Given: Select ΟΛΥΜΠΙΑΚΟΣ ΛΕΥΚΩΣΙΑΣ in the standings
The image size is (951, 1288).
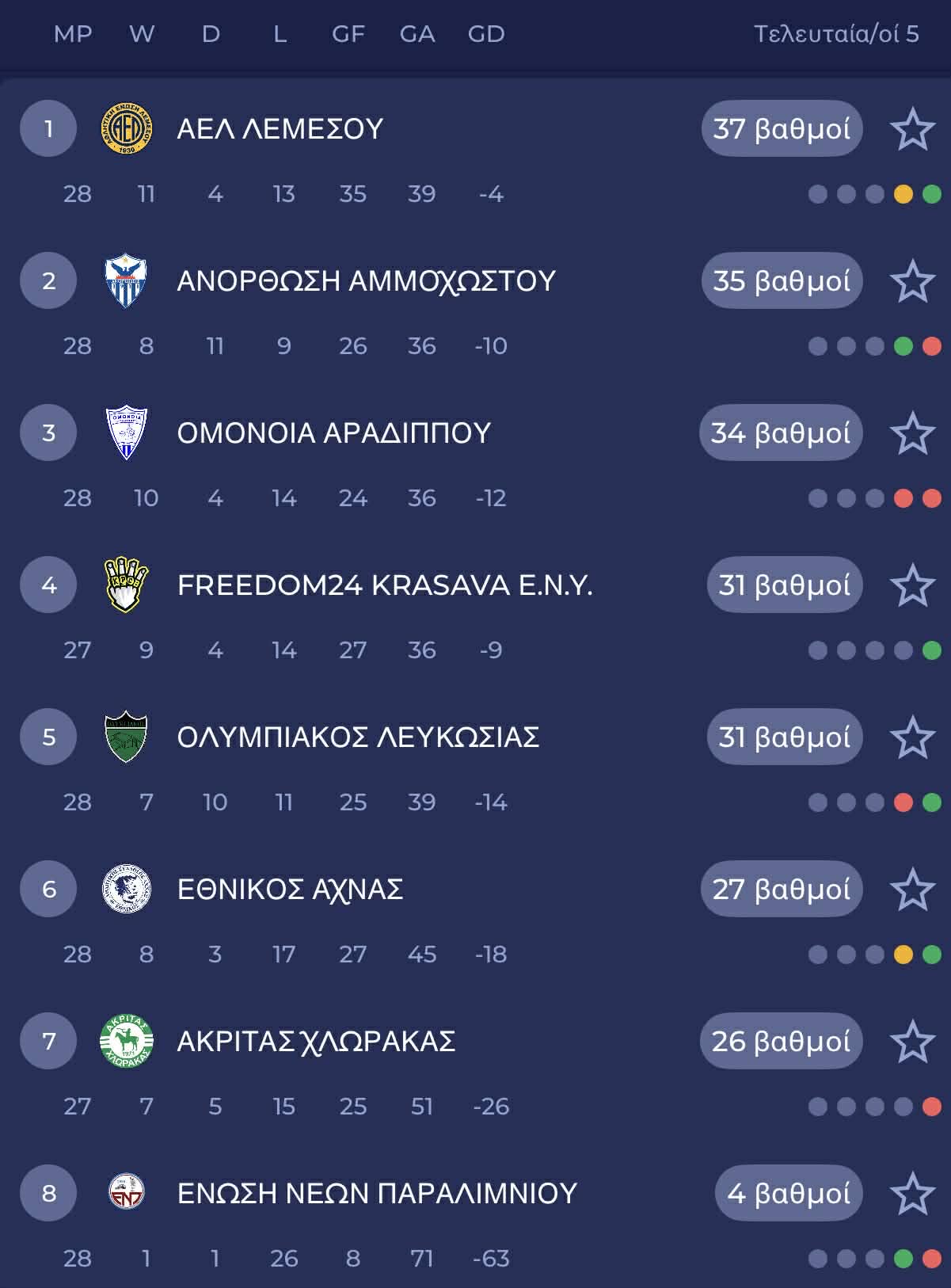Looking at the screenshot, I should [x=358, y=737].
